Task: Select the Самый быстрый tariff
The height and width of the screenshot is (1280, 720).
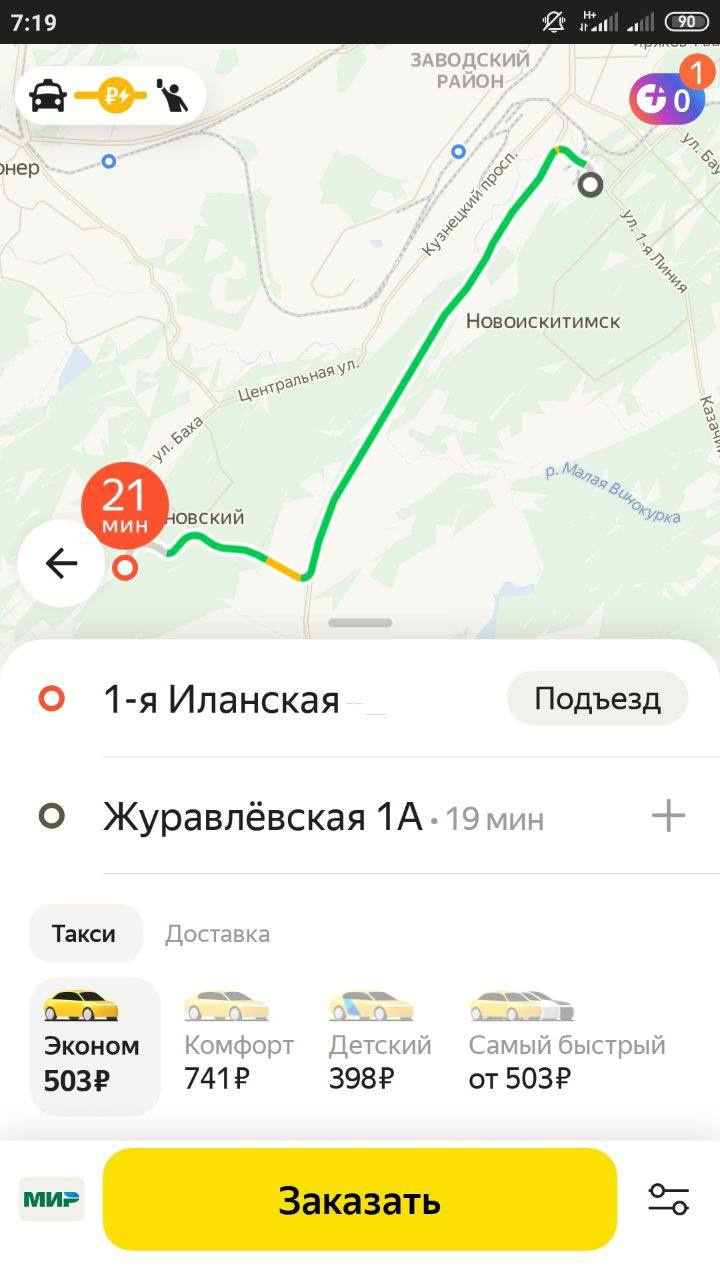Action: 566,1045
